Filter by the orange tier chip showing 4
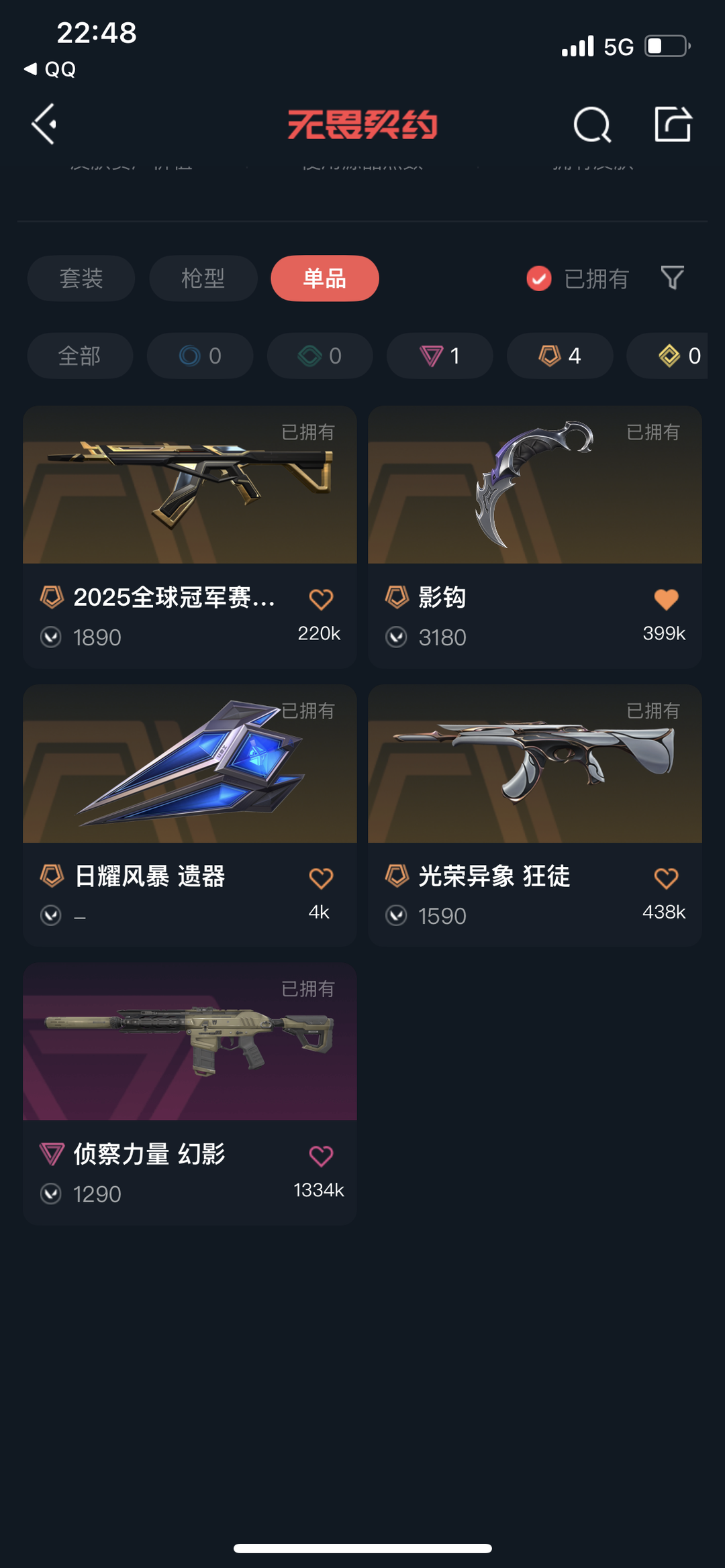The height and width of the screenshot is (1568, 725). click(560, 356)
